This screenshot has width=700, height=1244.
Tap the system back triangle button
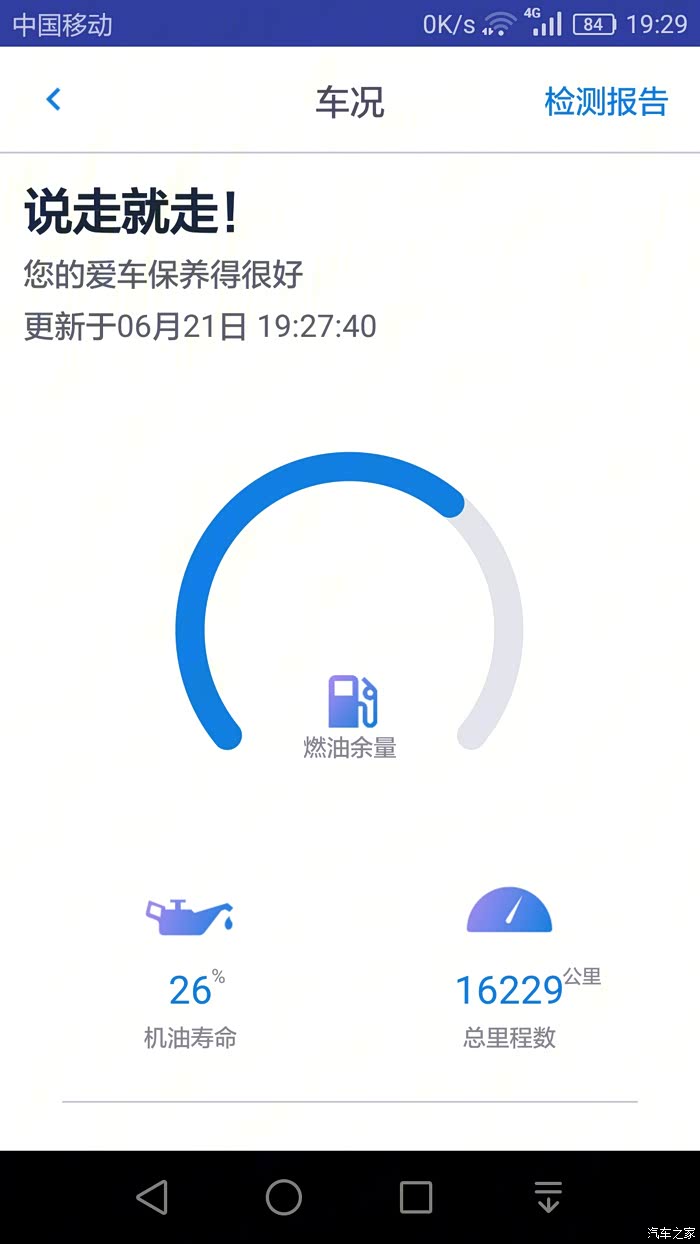(x=151, y=1197)
